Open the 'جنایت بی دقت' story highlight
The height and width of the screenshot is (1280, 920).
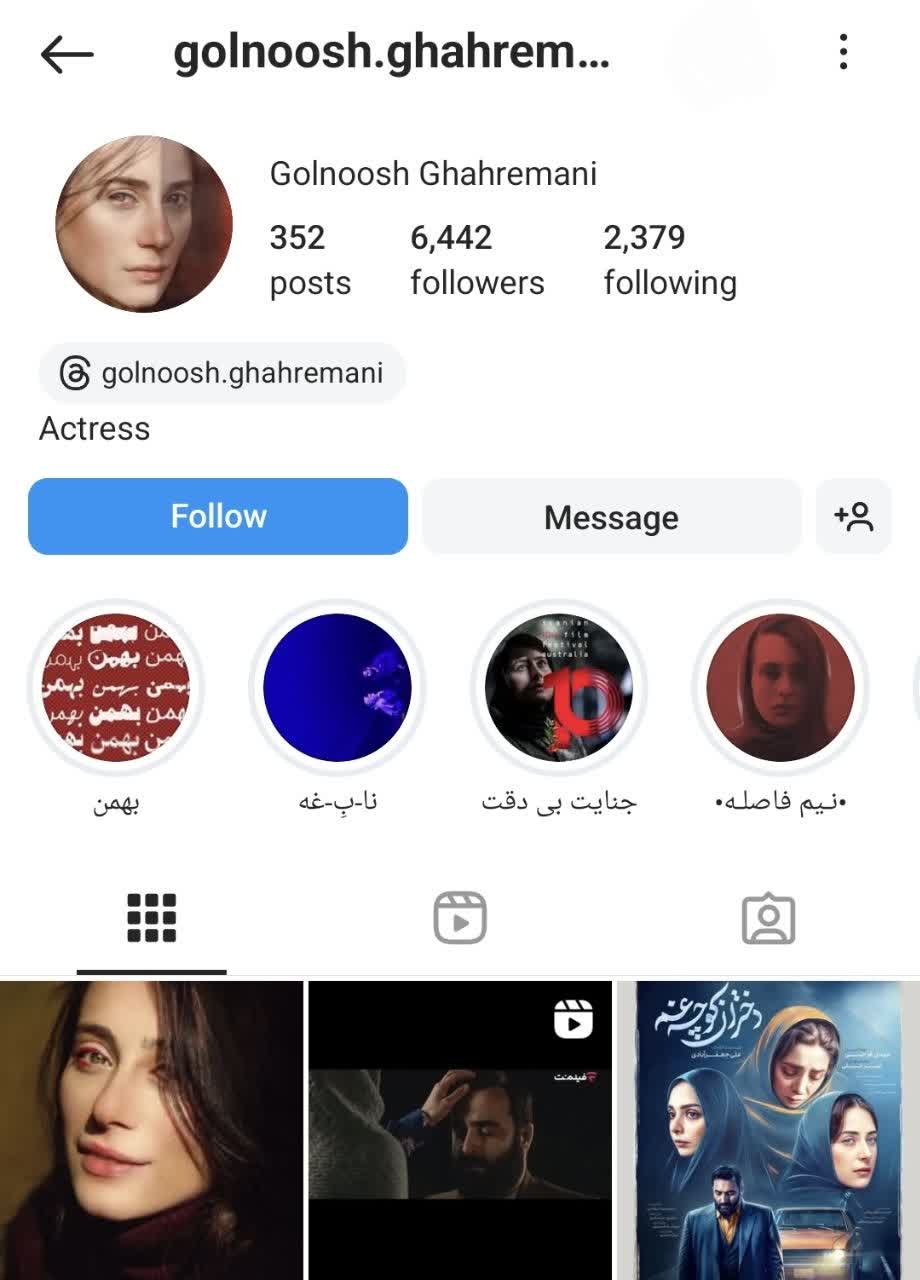[560, 686]
